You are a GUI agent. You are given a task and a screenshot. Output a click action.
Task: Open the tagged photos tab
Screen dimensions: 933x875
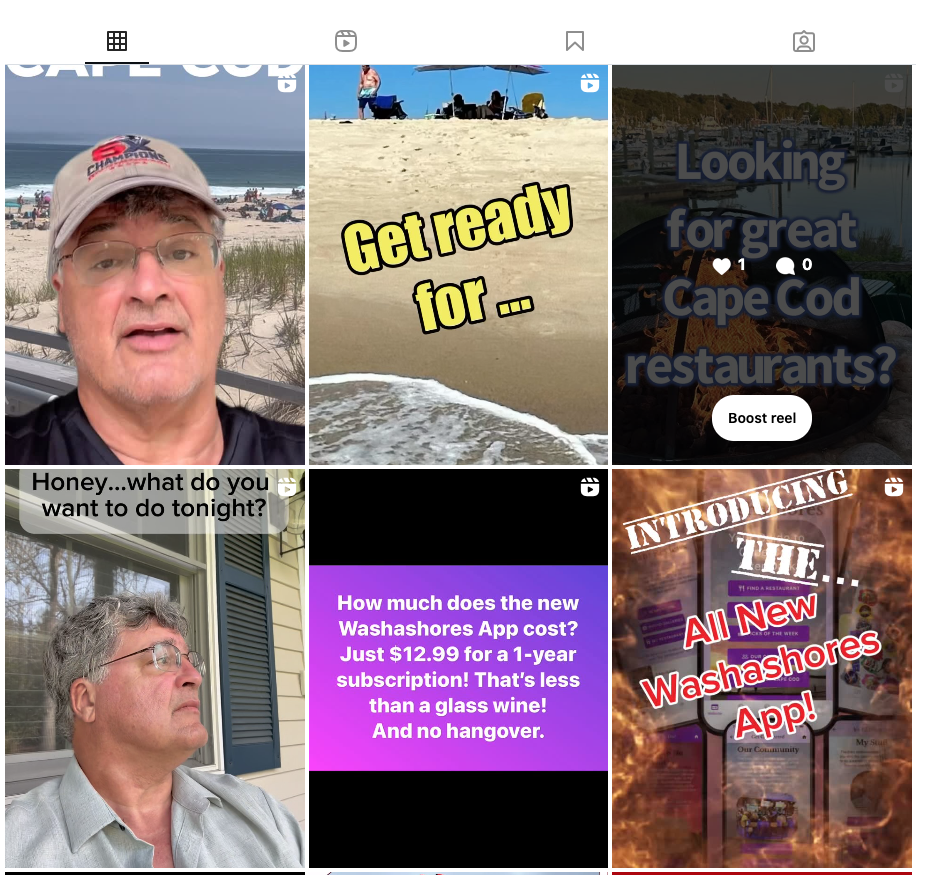tap(803, 41)
